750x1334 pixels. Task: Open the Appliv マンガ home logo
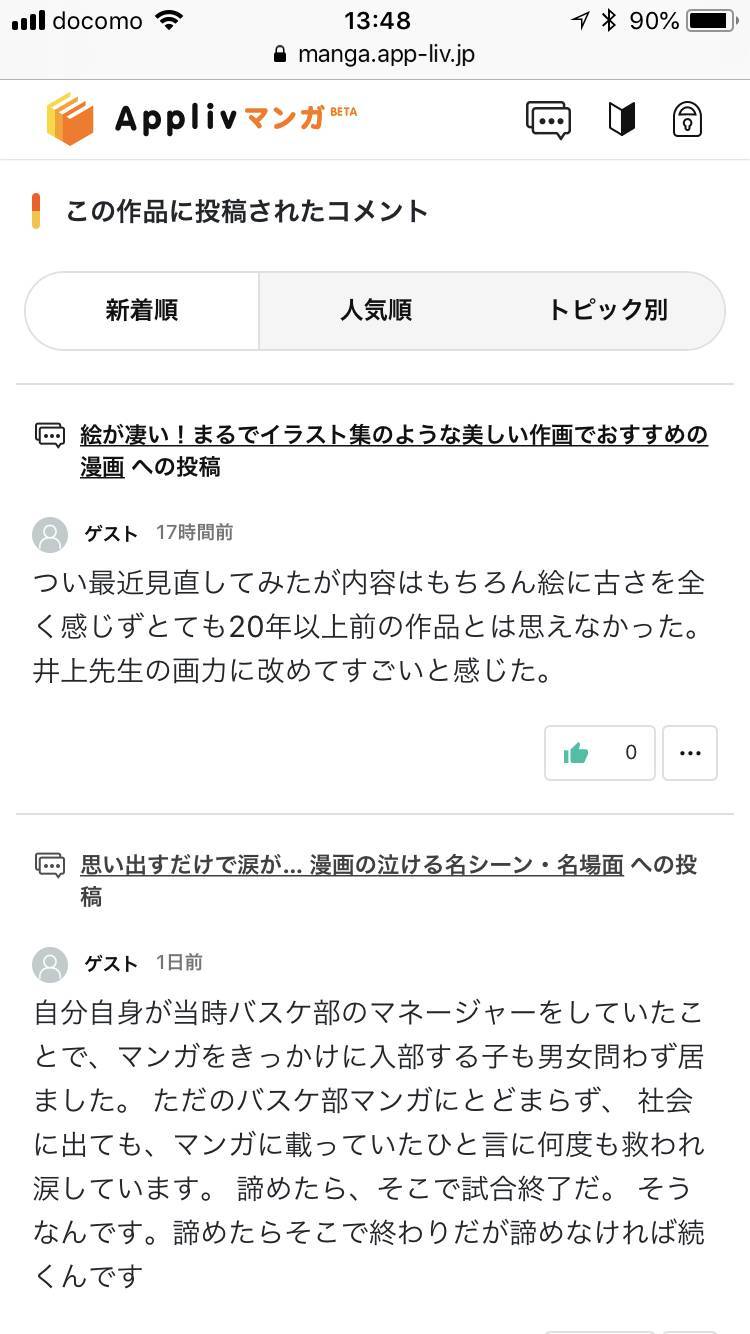202,119
